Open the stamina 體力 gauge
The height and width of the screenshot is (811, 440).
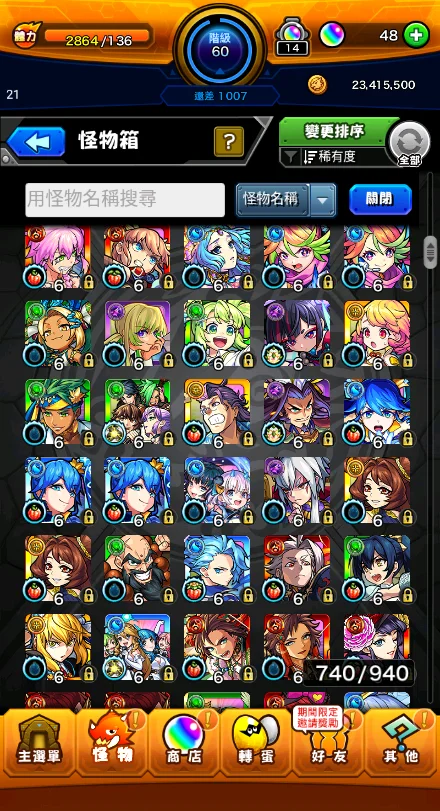click(84, 36)
